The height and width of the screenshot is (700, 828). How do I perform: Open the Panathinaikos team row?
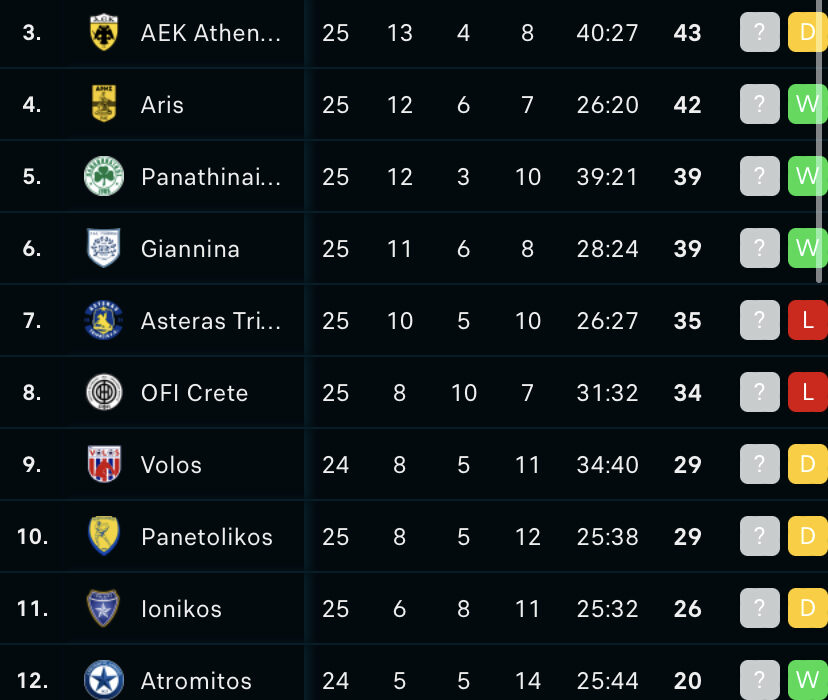(x=211, y=177)
